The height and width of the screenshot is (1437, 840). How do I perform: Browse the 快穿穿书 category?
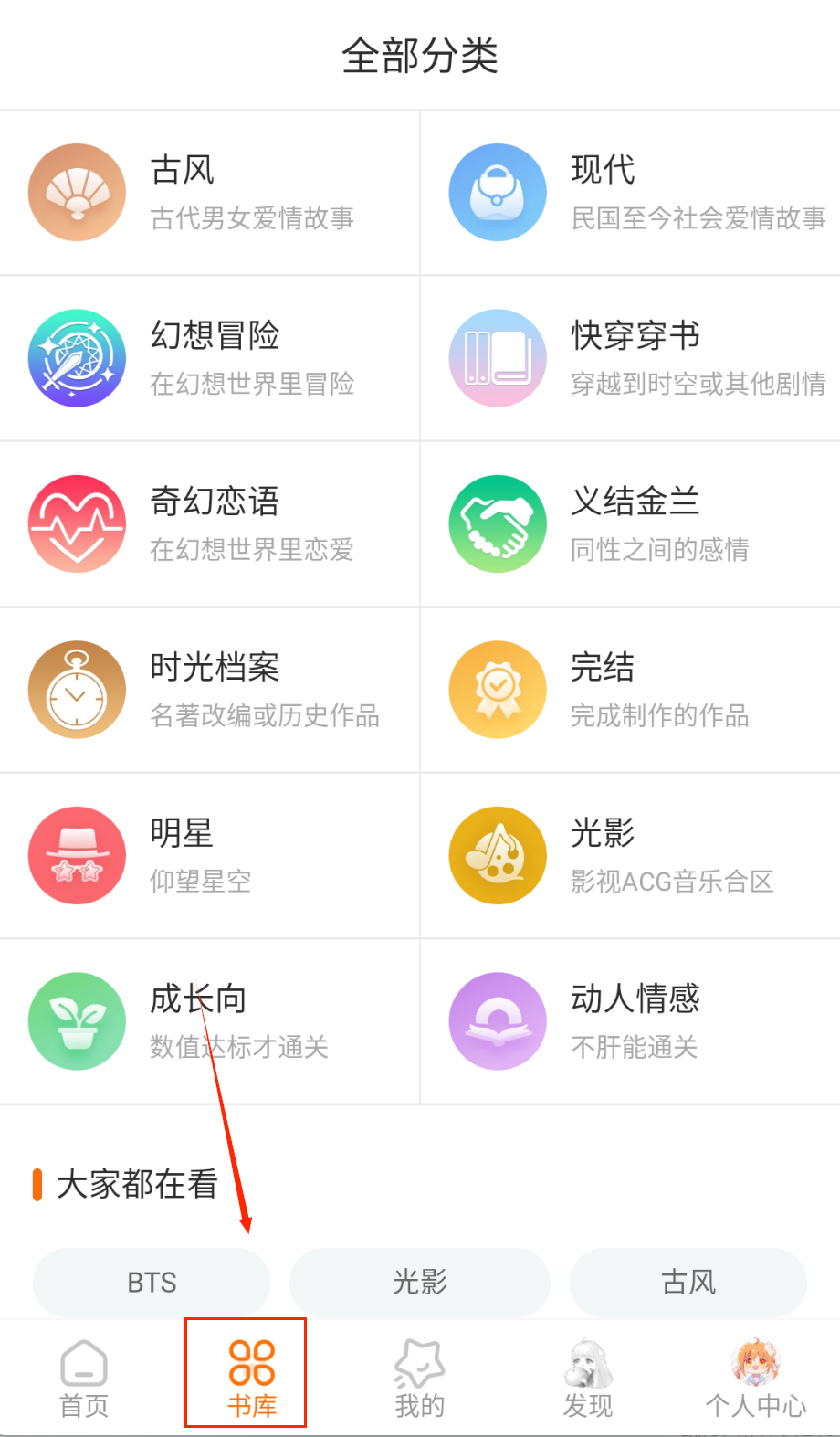pos(630,358)
